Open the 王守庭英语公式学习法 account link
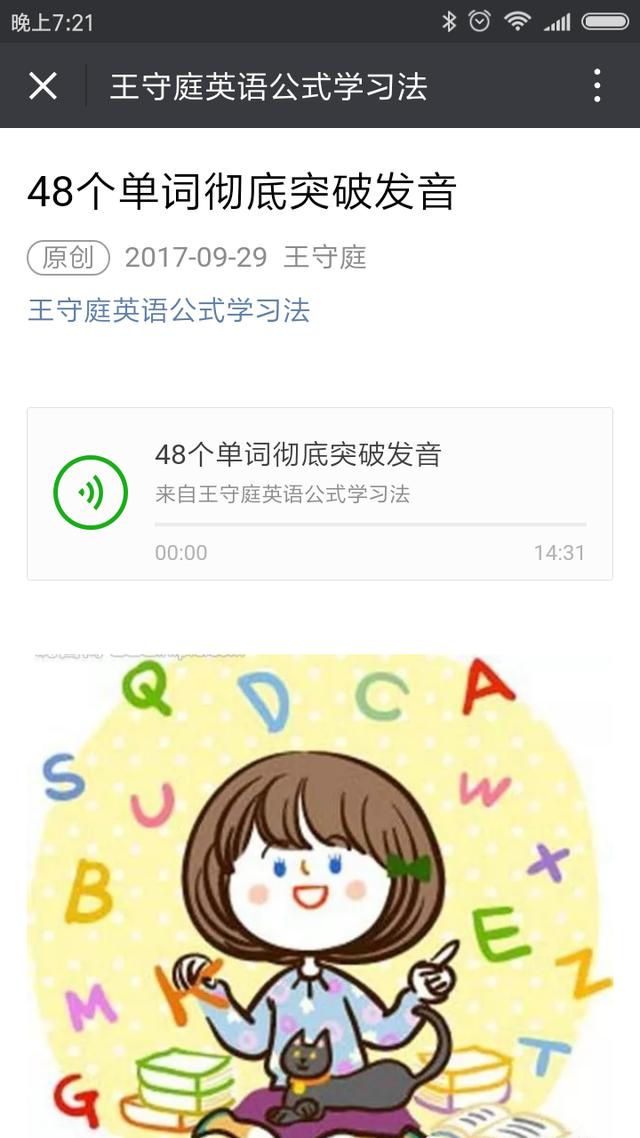 coord(168,310)
